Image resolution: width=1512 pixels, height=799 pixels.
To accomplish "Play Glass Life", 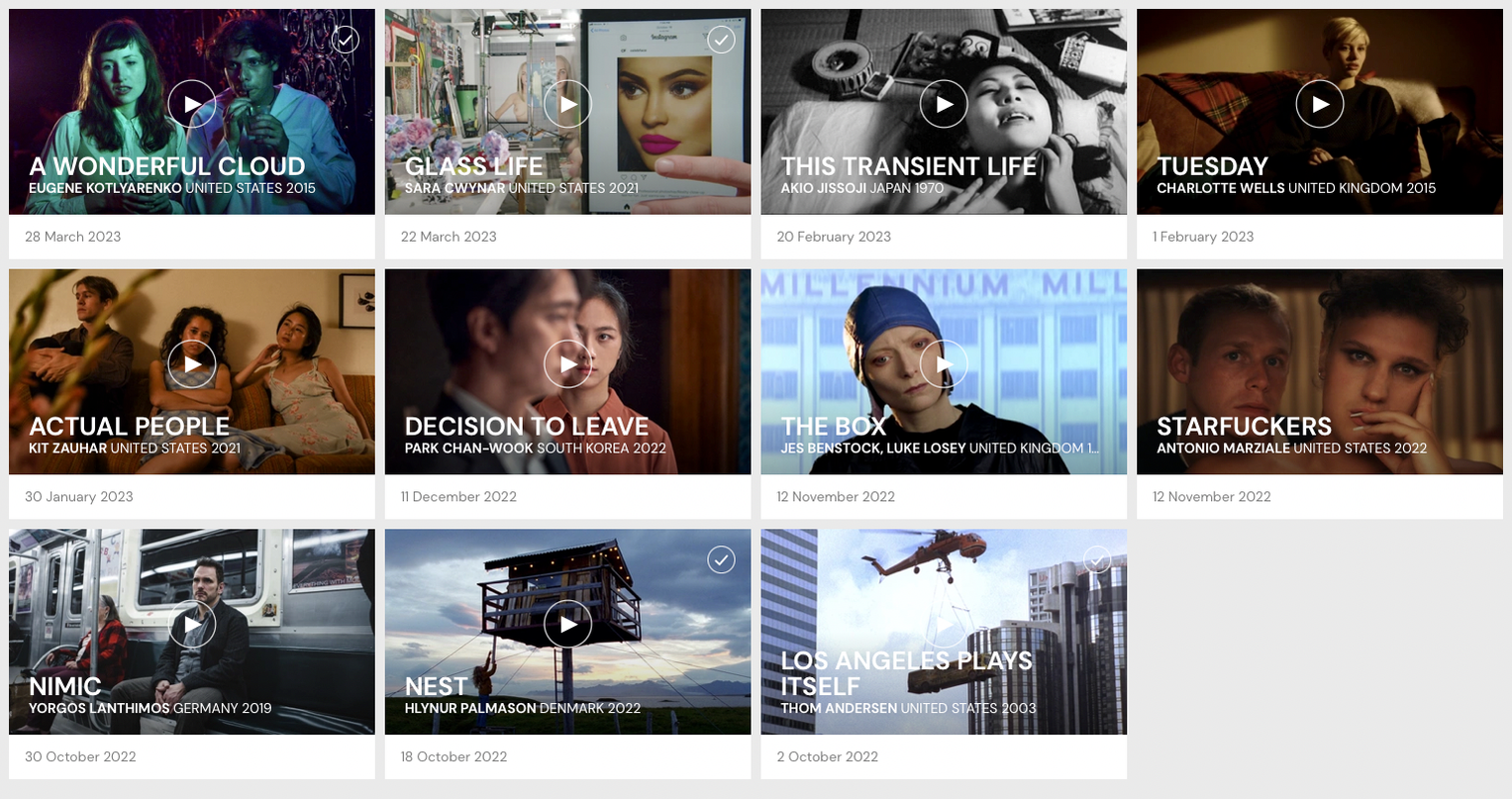I will [x=568, y=104].
